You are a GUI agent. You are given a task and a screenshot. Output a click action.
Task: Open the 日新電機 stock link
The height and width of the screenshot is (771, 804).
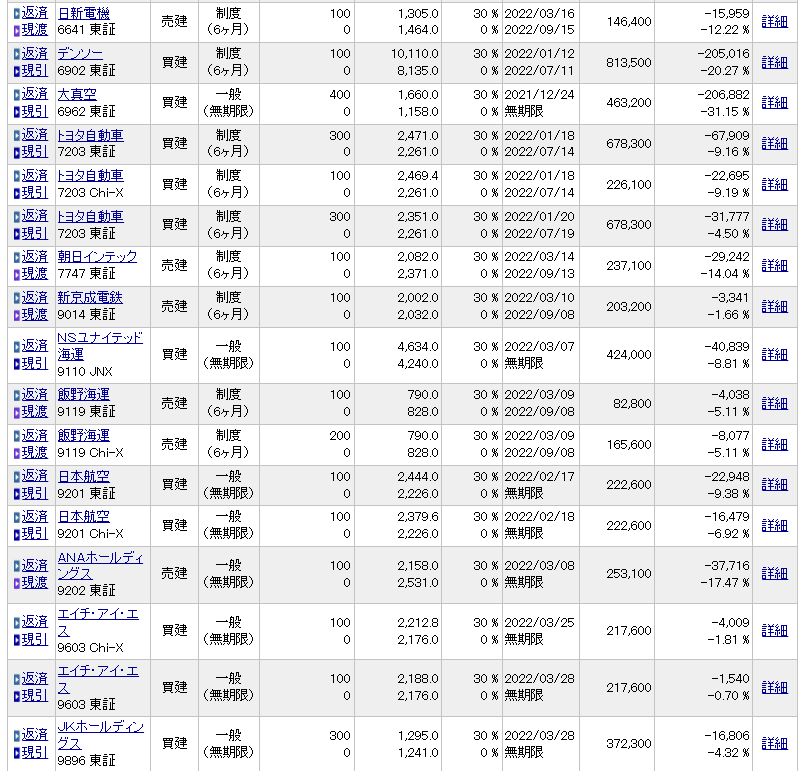(84, 14)
